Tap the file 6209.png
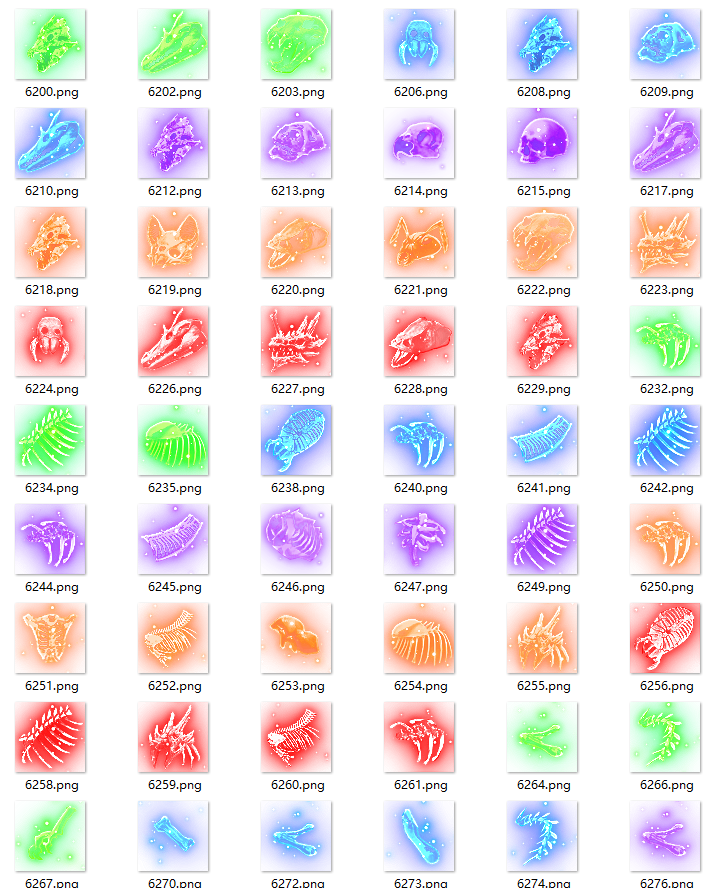 point(665,45)
